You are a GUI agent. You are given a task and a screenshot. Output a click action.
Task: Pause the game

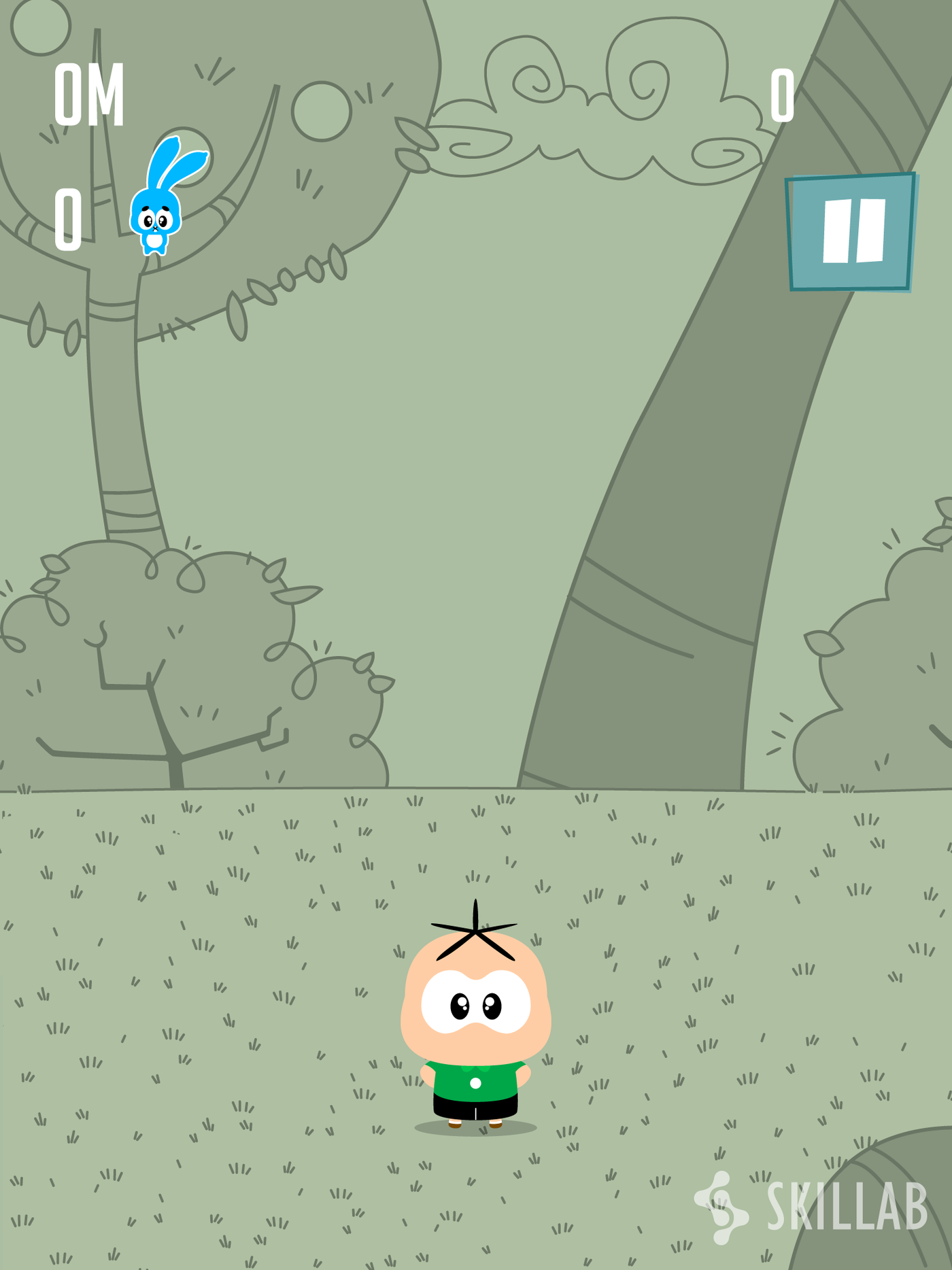tap(851, 232)
